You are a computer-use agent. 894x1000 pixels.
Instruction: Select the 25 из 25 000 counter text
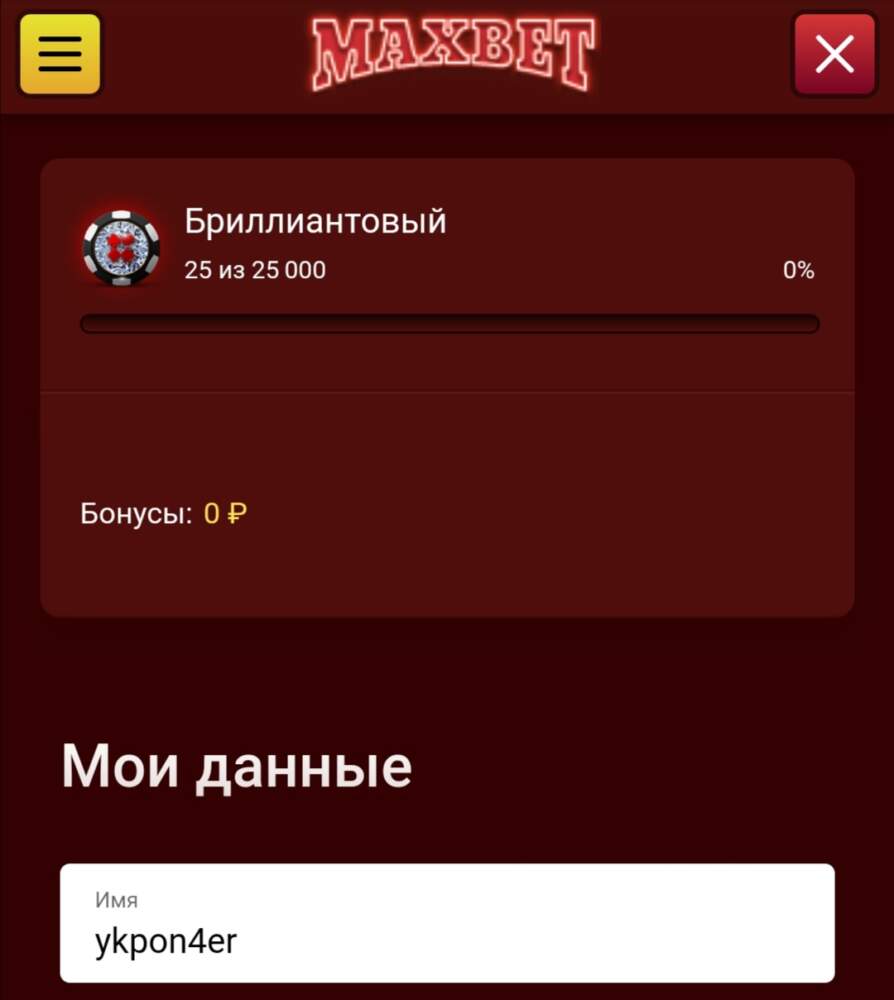pos(254,269)
